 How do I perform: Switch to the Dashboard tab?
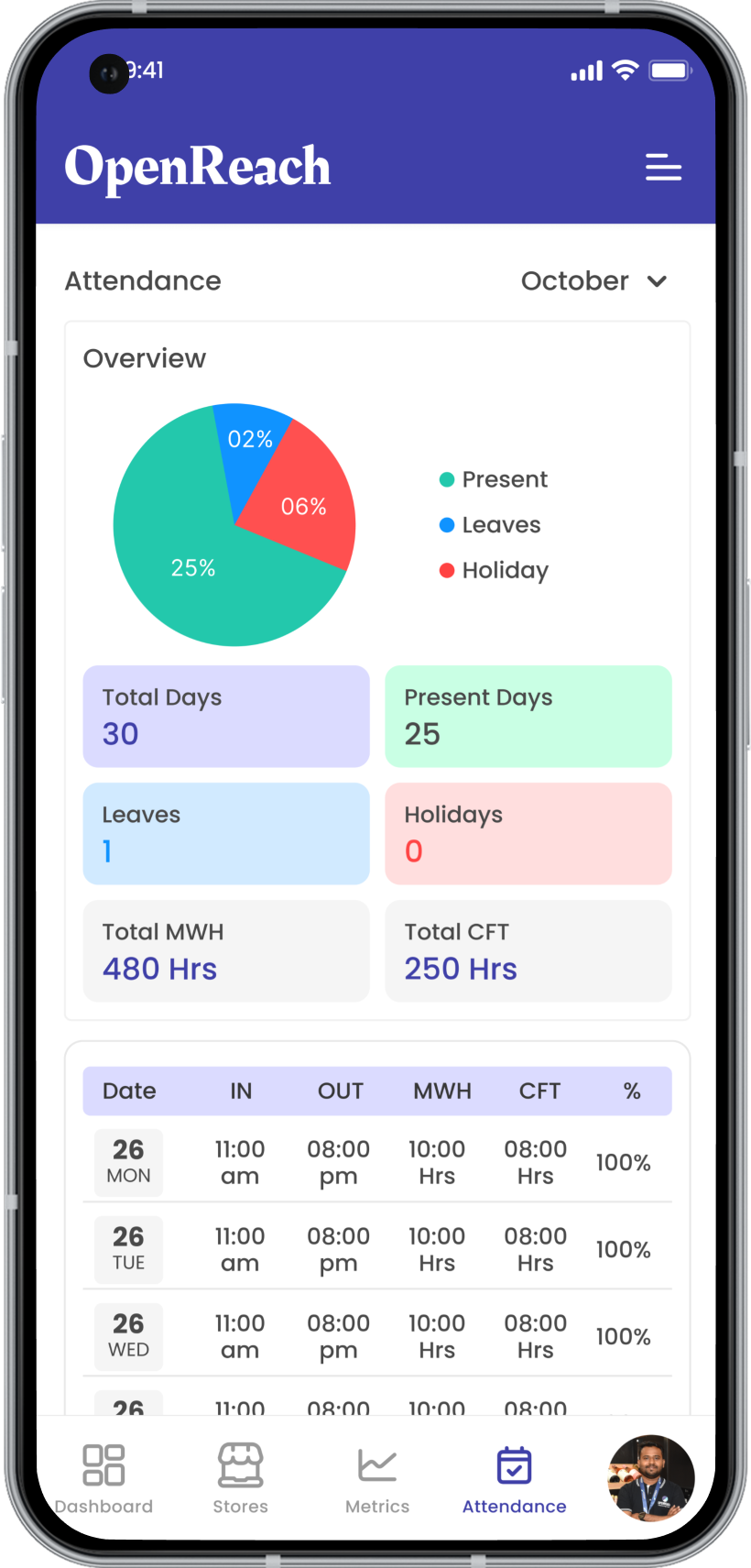pyautogui.click(x=103, y=1476)
